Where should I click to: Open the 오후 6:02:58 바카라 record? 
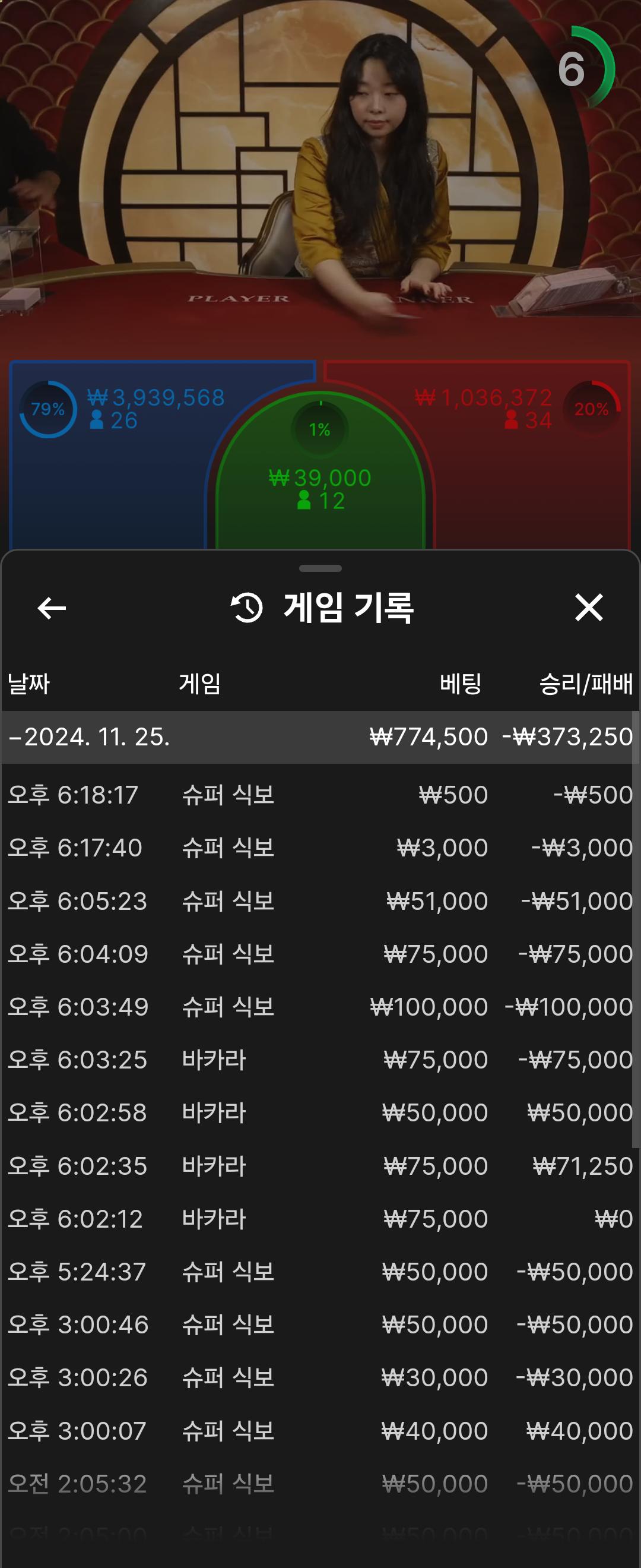point(320,1112)
